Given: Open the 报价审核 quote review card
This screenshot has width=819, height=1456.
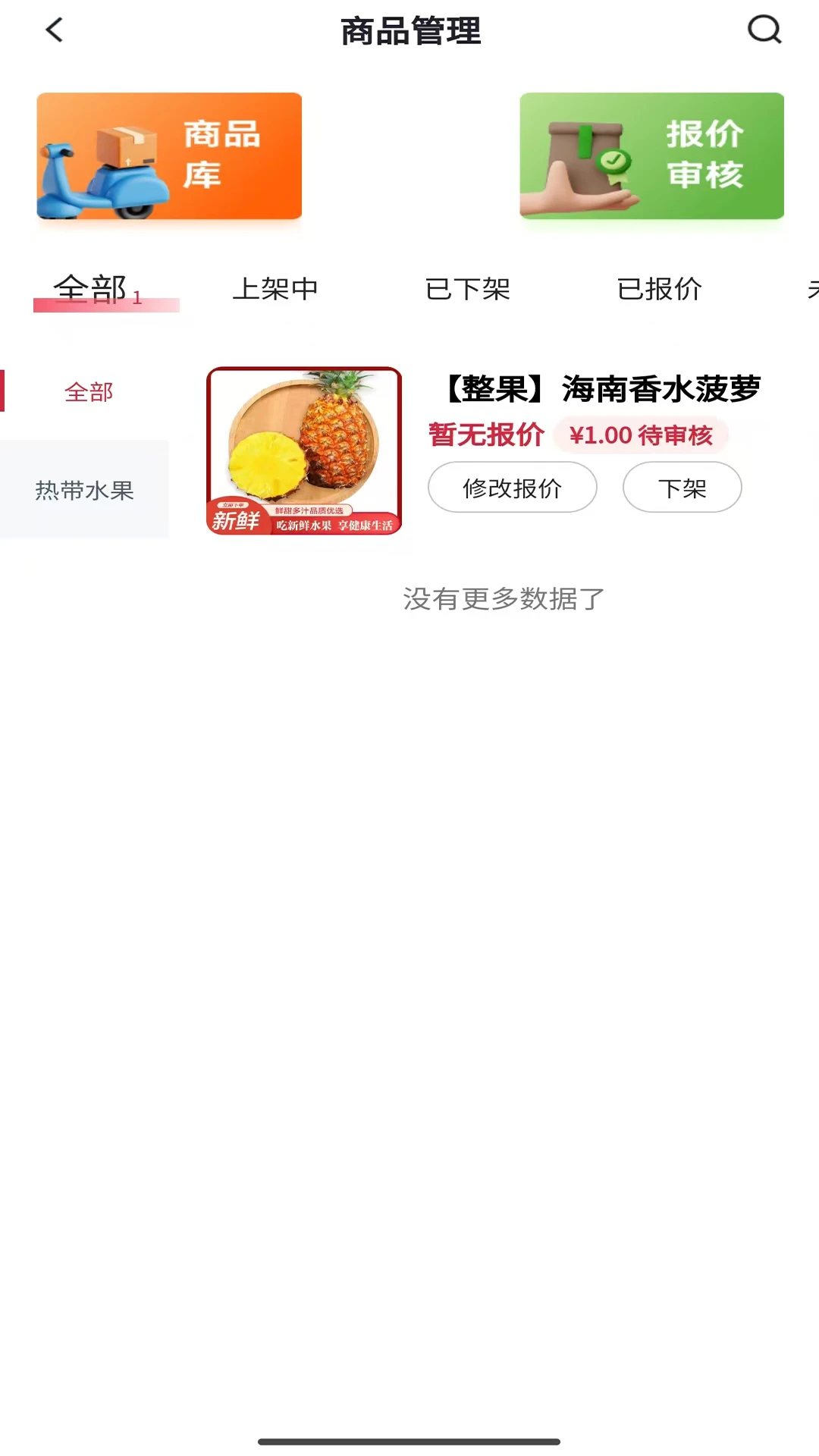Looking at the screenshot, I should point(651,156).
